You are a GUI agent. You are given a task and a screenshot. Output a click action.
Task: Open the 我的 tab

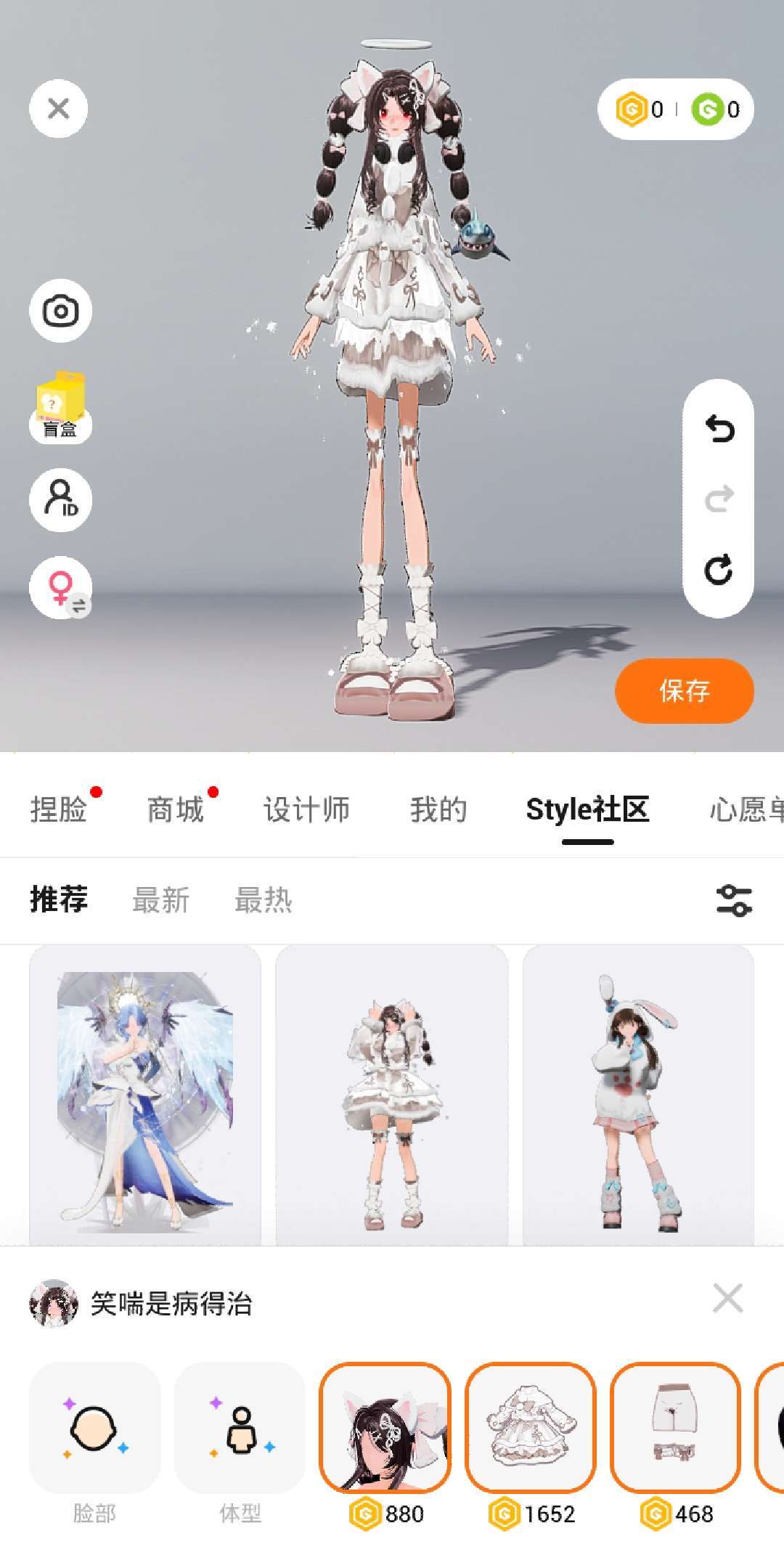click(x=438, y=809)
